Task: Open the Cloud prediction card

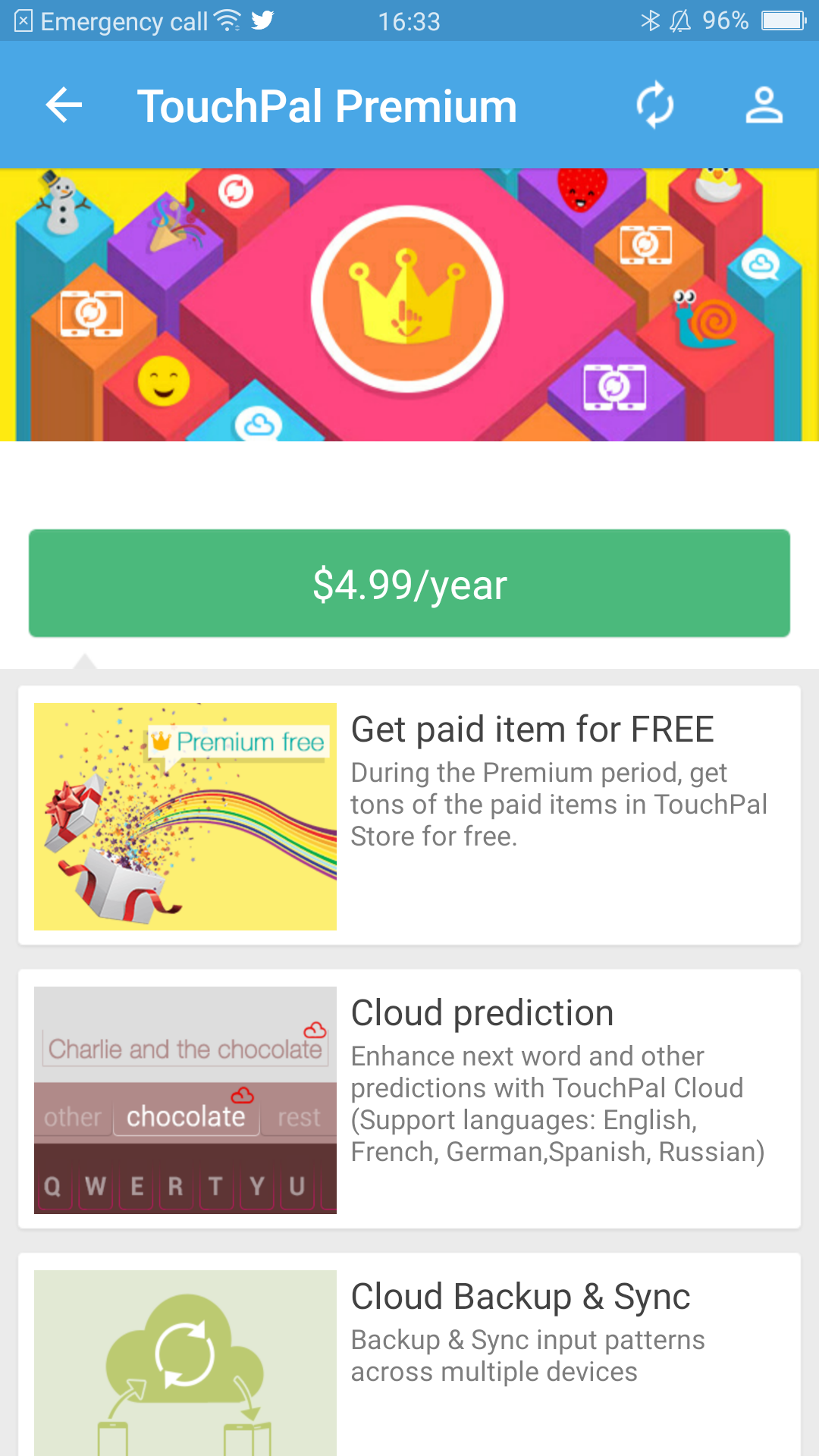Action: (x=409, y=1099)
